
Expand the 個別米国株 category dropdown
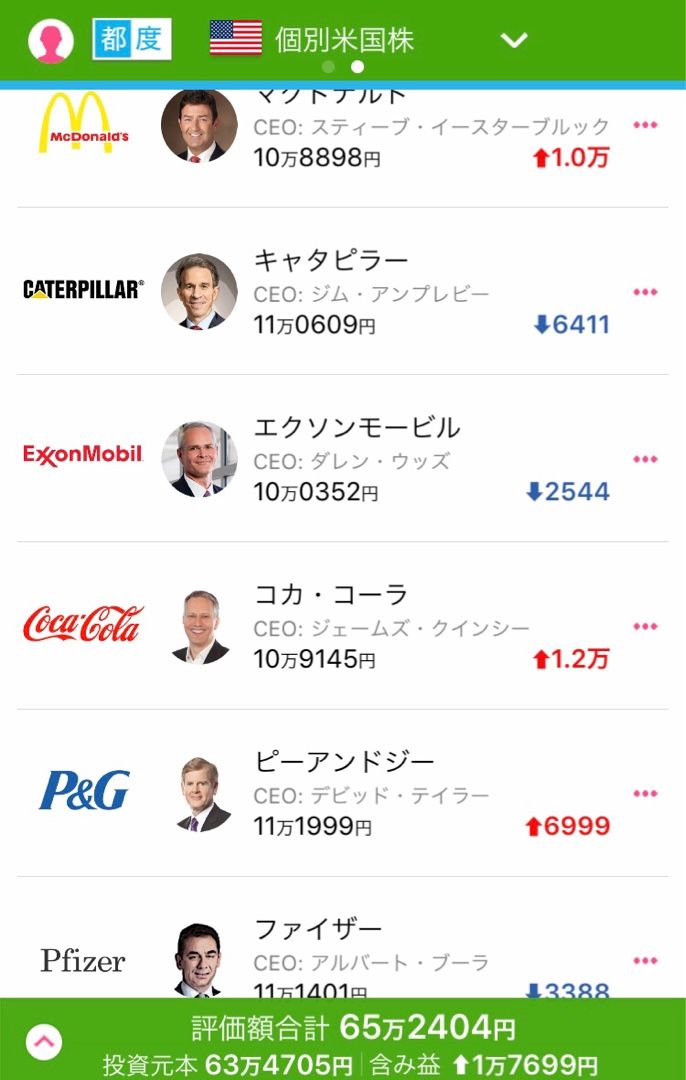(x=513, y=41)
